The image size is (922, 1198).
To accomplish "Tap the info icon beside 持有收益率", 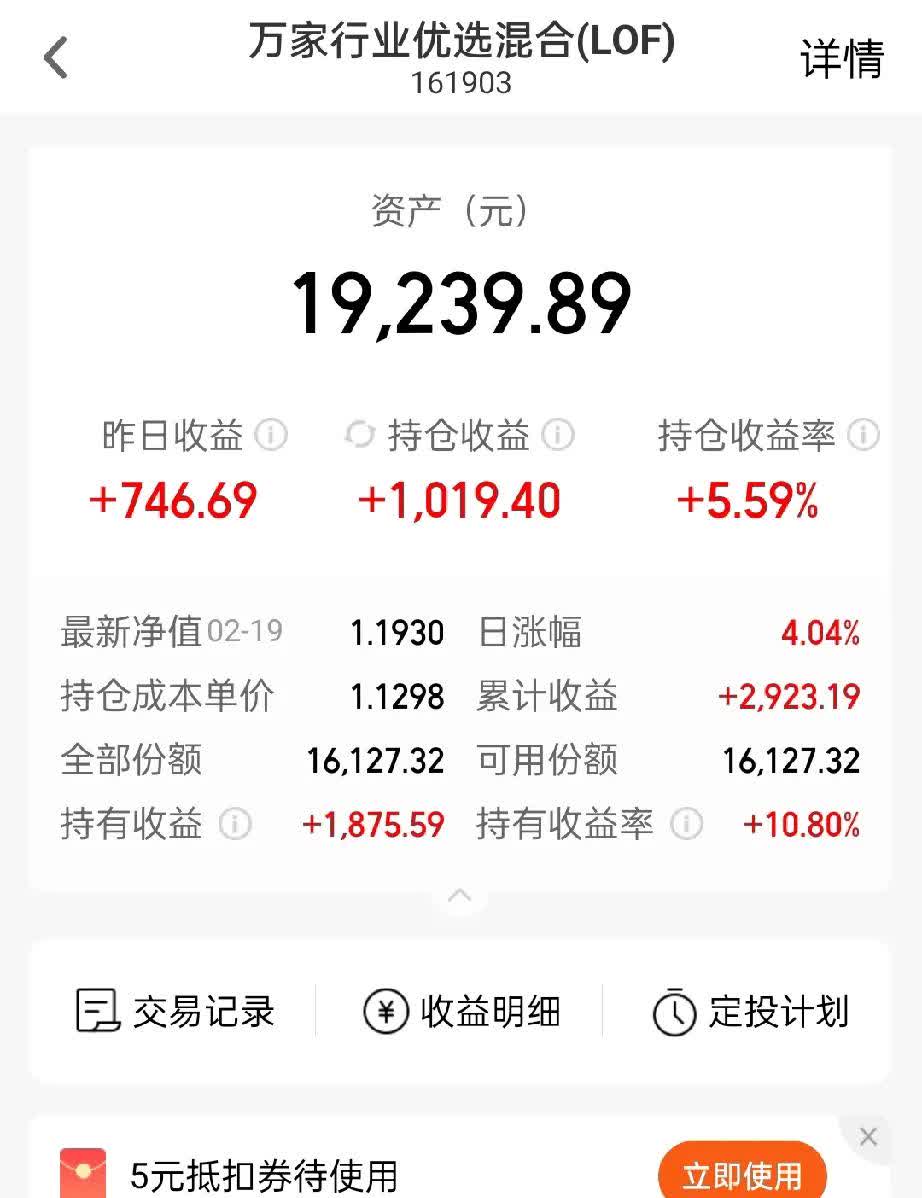I will coord(686,825).
